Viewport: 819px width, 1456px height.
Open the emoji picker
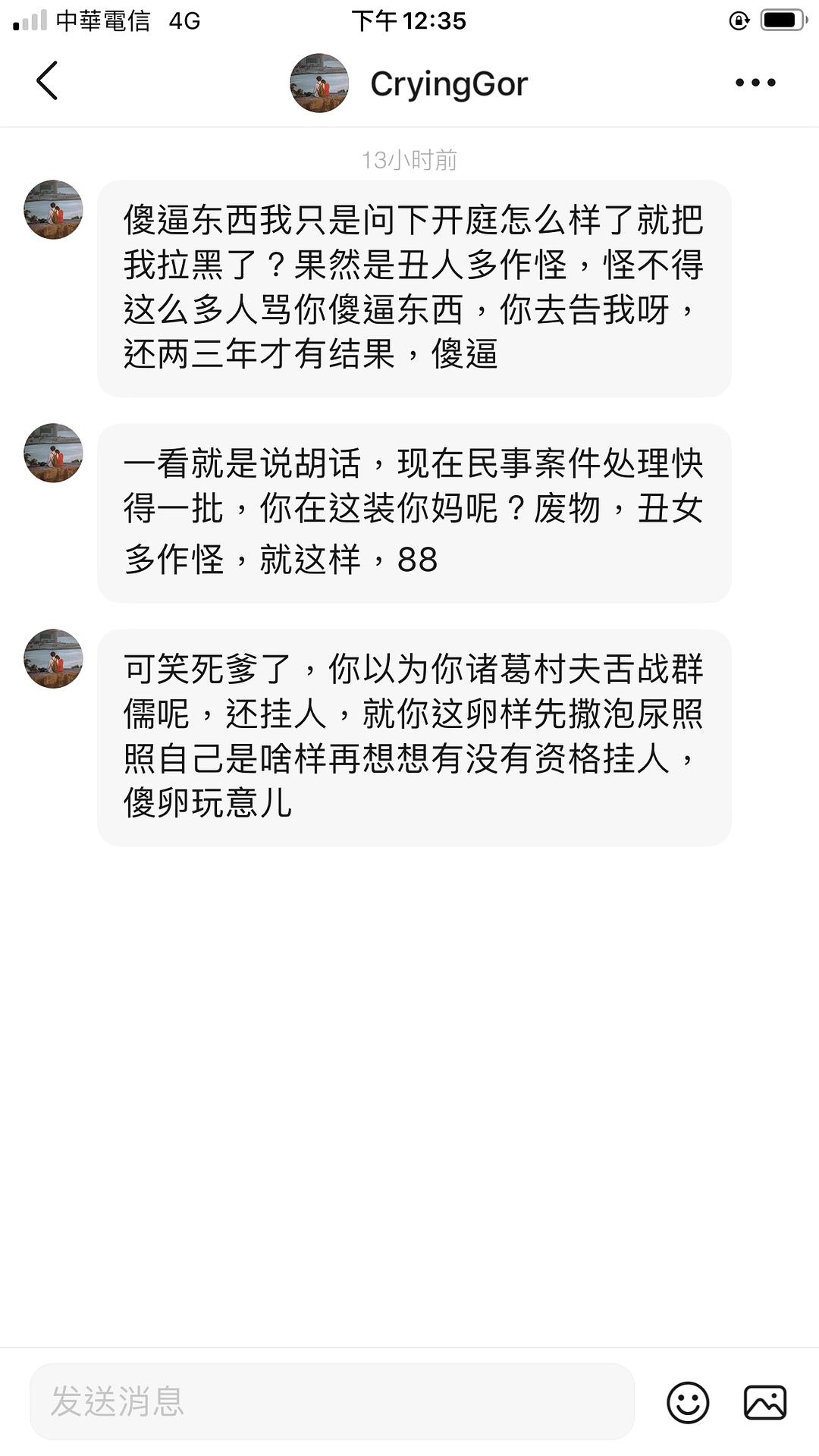688,1402
